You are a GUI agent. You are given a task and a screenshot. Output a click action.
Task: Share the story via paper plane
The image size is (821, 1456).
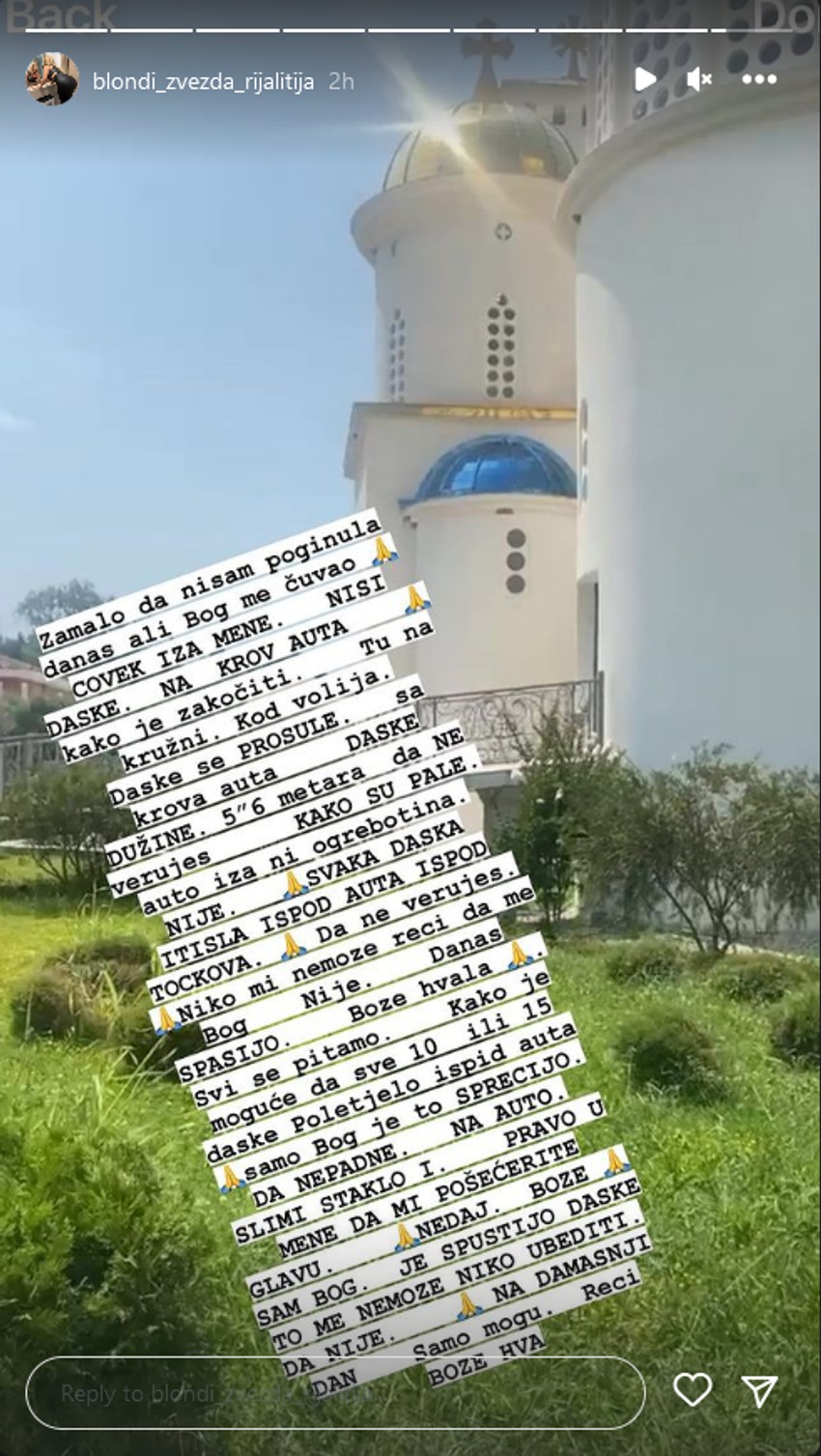(x=759, y=1391)
